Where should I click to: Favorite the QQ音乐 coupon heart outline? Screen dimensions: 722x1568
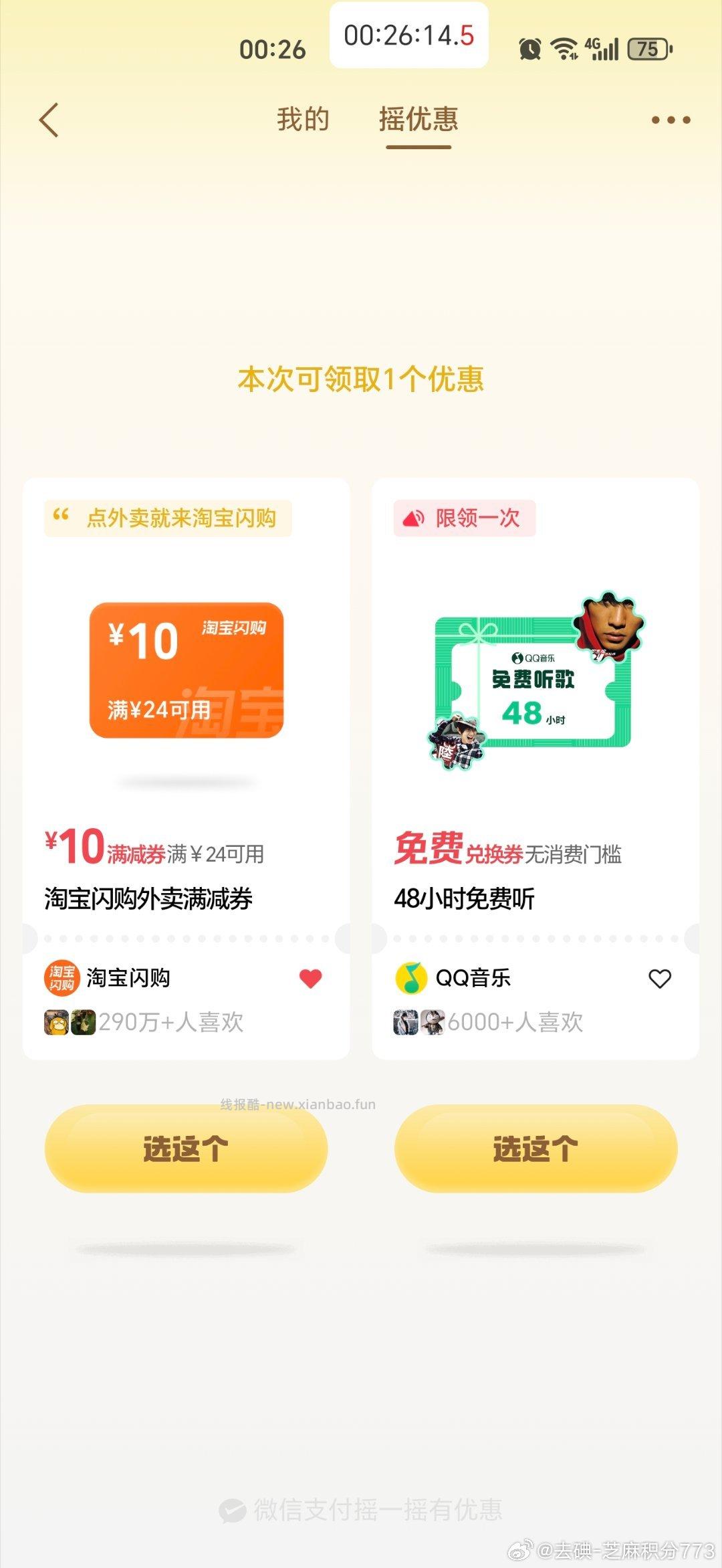pyautogui.click(x=660, y=977)
